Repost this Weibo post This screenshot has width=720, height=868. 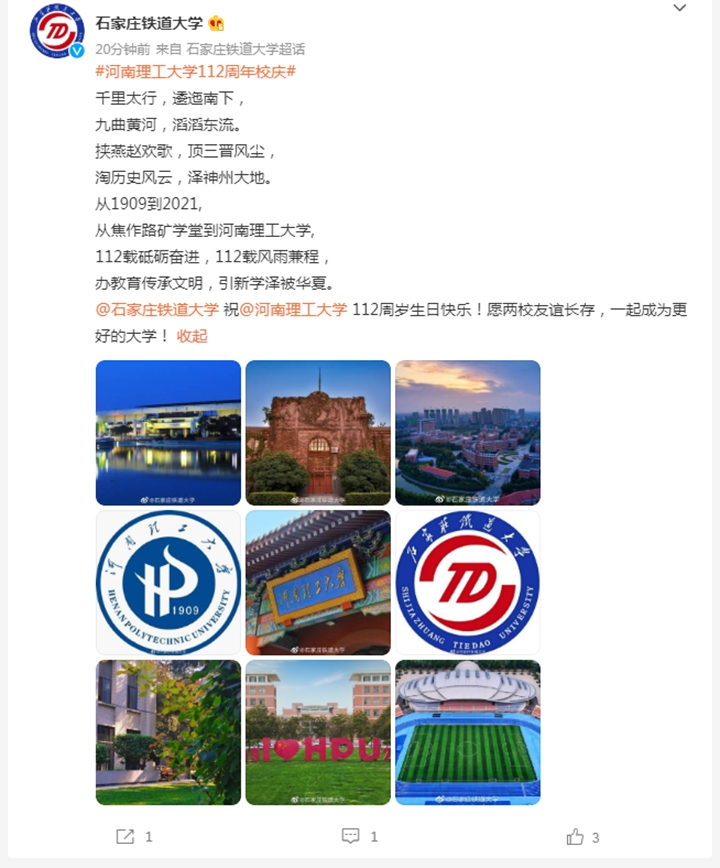(134, 836)
